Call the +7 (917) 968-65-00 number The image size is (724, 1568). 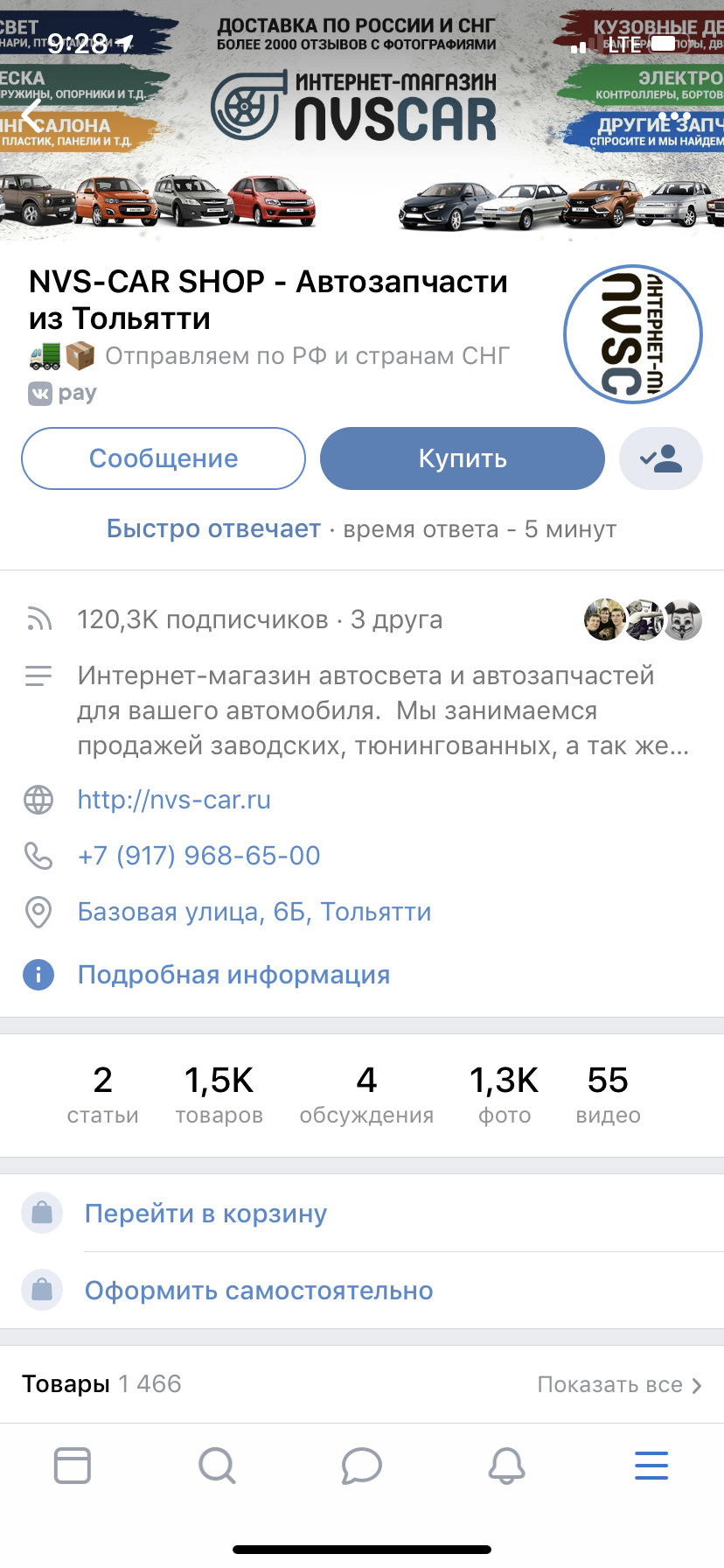[x=198, y=856]
